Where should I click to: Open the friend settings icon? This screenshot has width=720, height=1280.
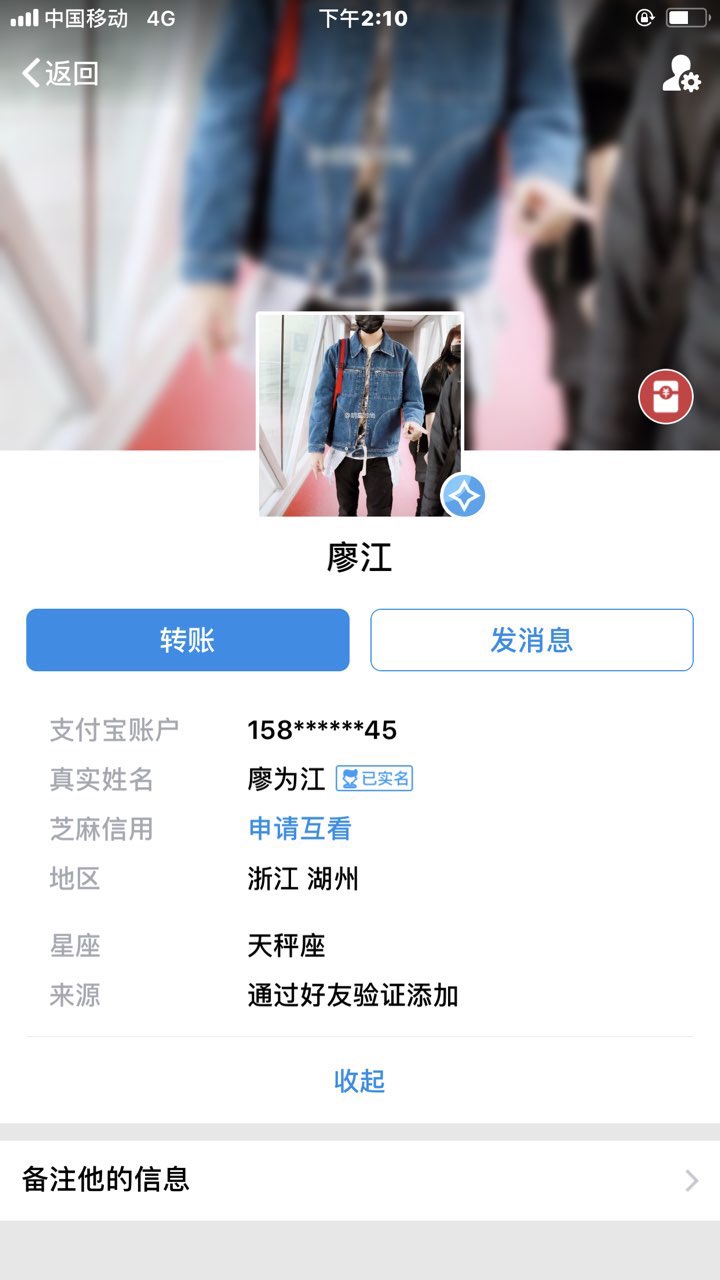tap(681, 73)
